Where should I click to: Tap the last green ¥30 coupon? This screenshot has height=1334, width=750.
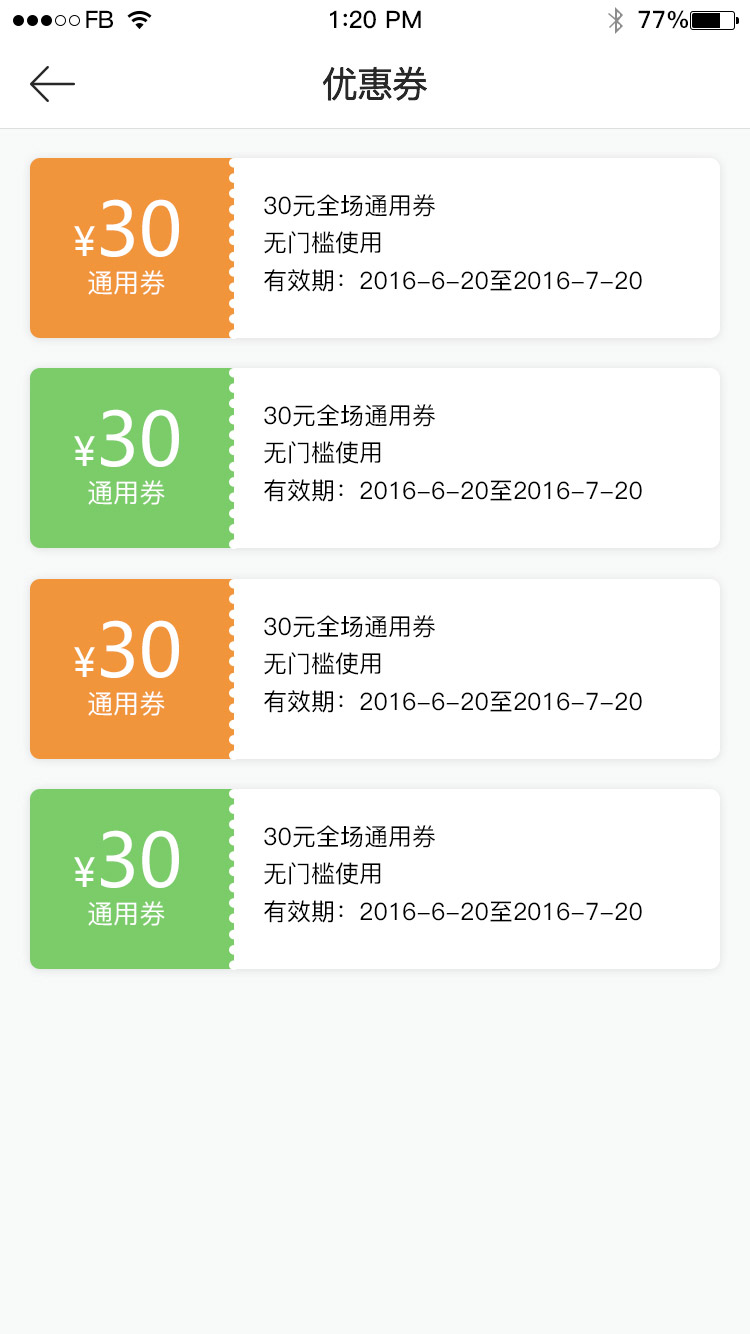coord(375,879)
